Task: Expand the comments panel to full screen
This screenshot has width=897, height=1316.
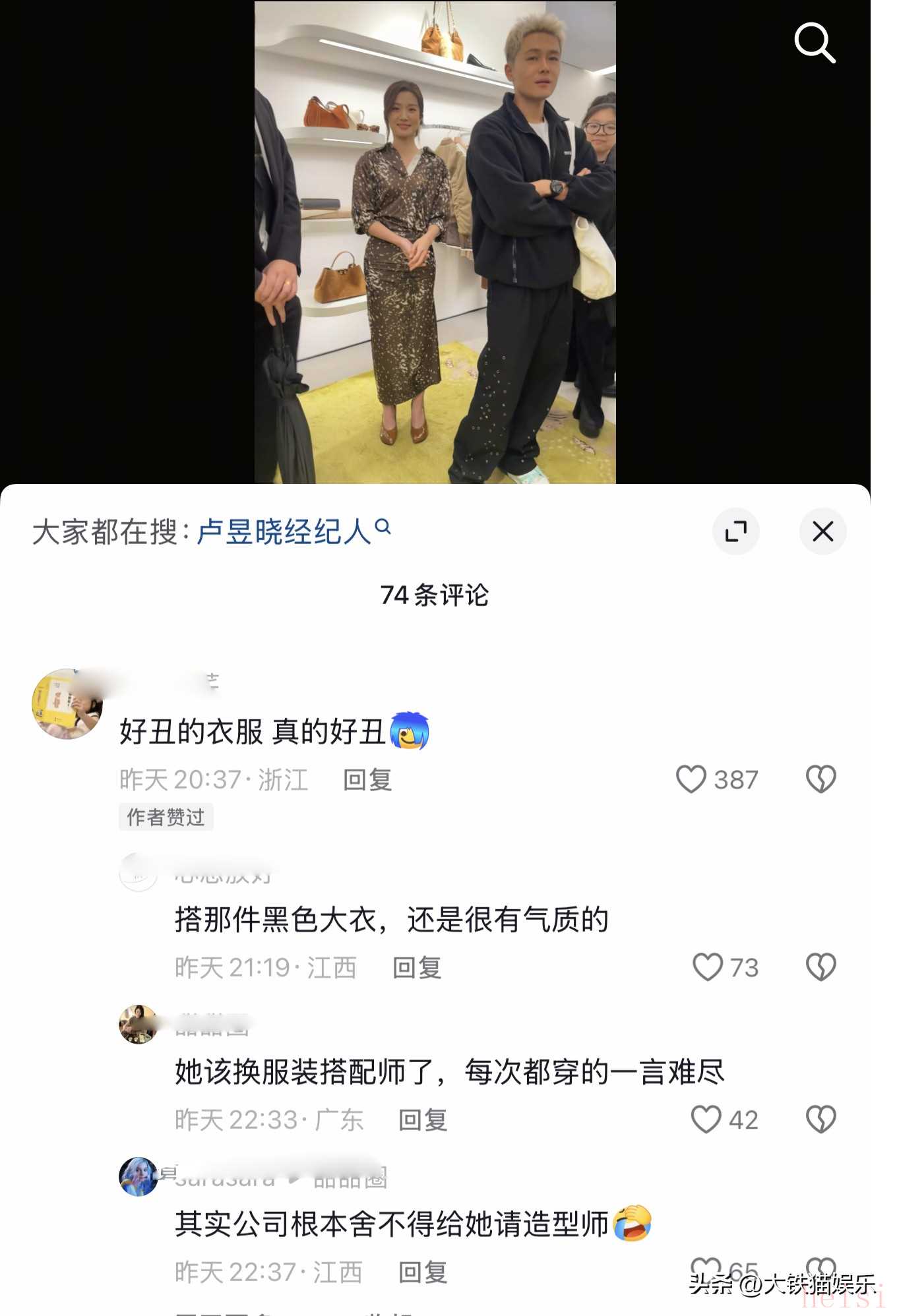Action: point(735,531)
